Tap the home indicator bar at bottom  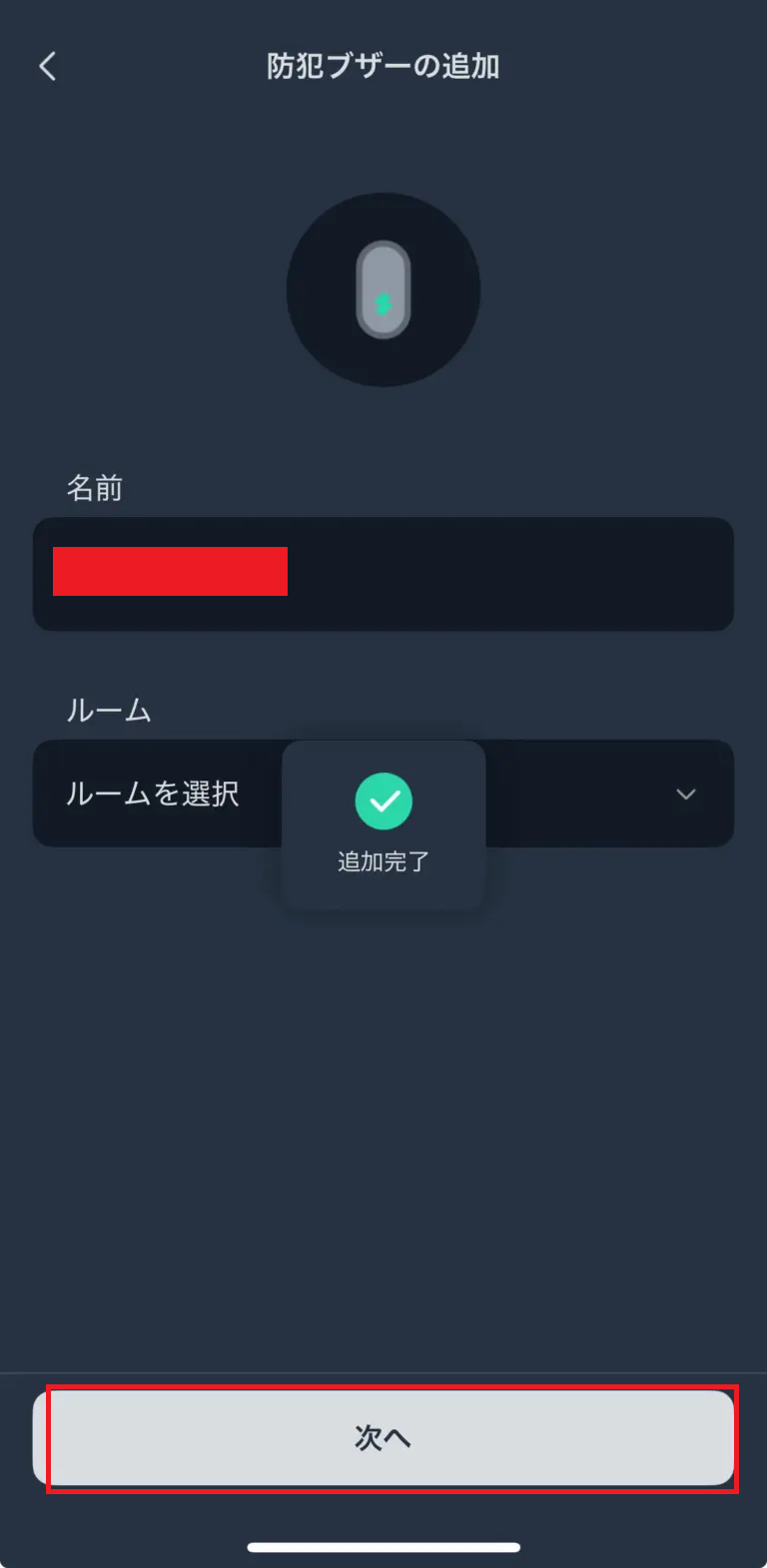point(383,1548)
